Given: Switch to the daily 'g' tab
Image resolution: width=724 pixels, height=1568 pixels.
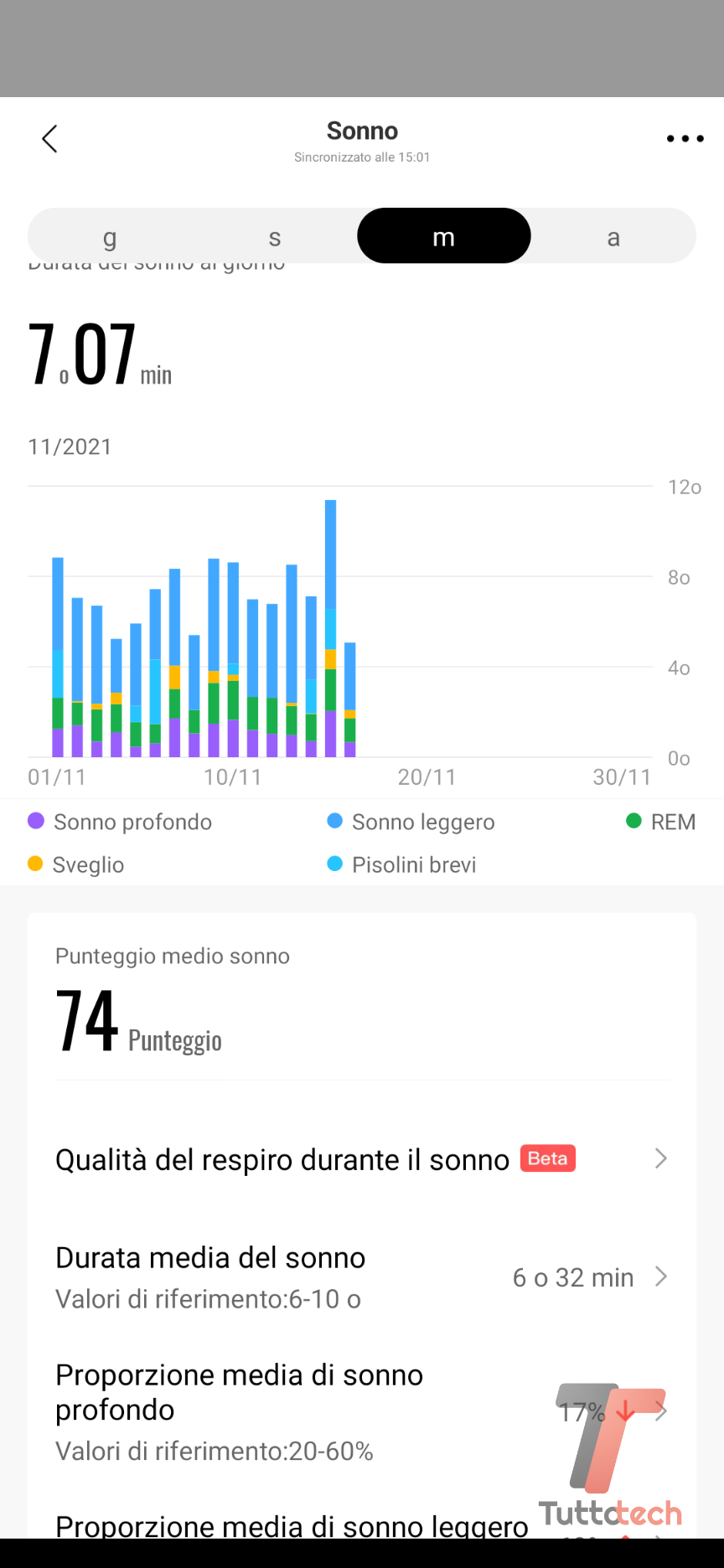Looking at the screenshot, I should click(110, 237).
